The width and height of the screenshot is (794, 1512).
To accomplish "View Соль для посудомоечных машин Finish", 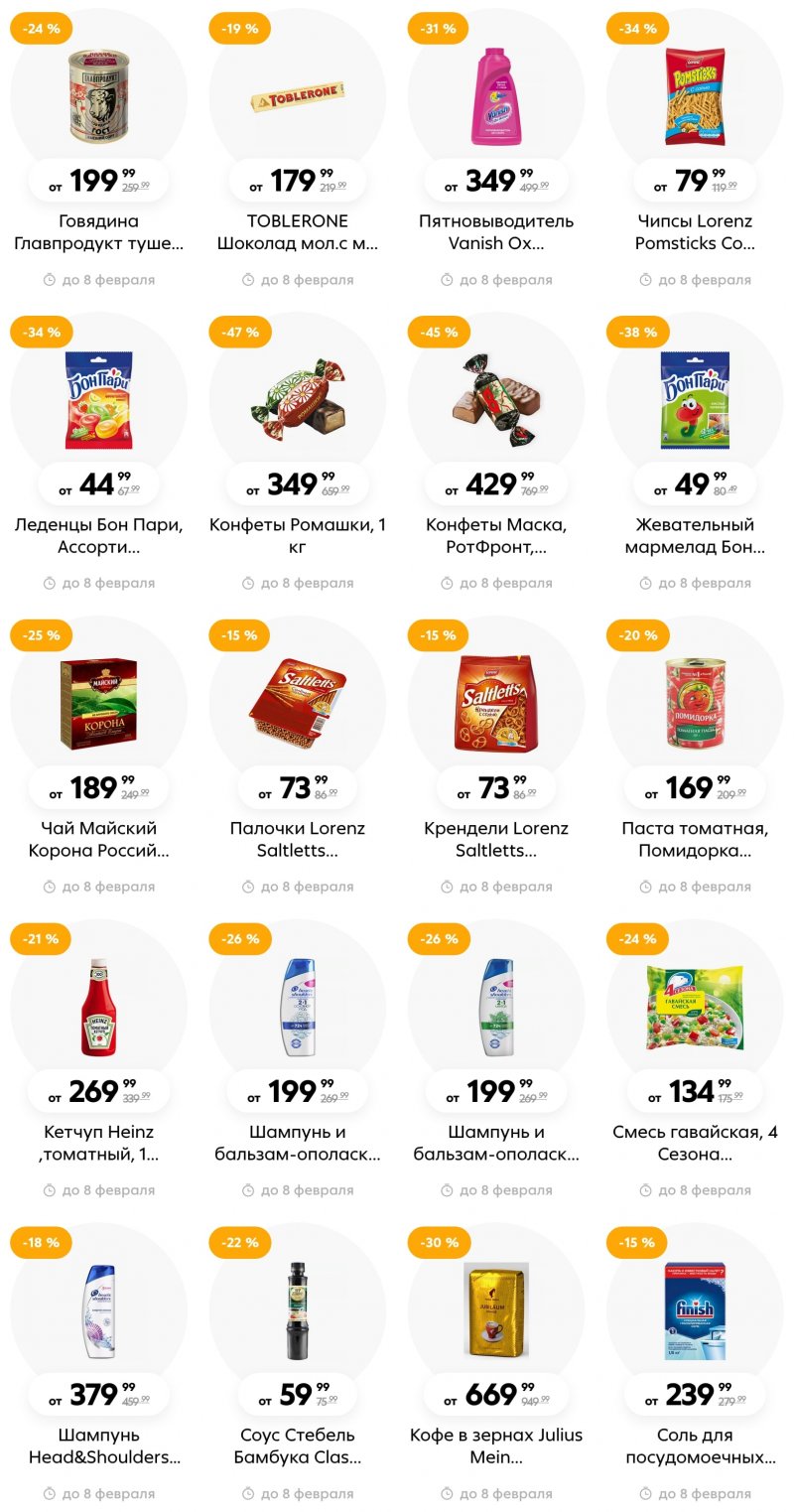I will coord(695,1310).
